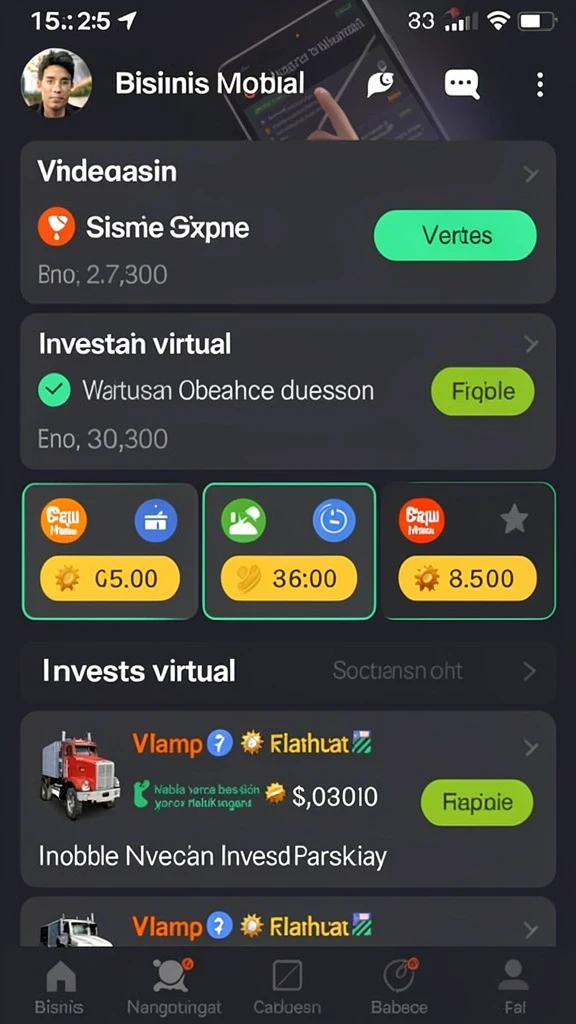Tap the Fiqple button
Image resolution: width=576 pixels, height=1024 pixels.
(x=483, y=391)
